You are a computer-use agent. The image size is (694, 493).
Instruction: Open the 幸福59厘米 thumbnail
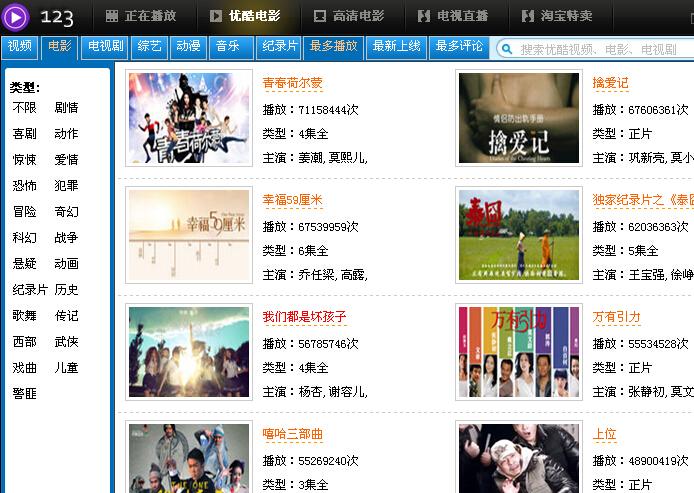[x=189, y=235]
